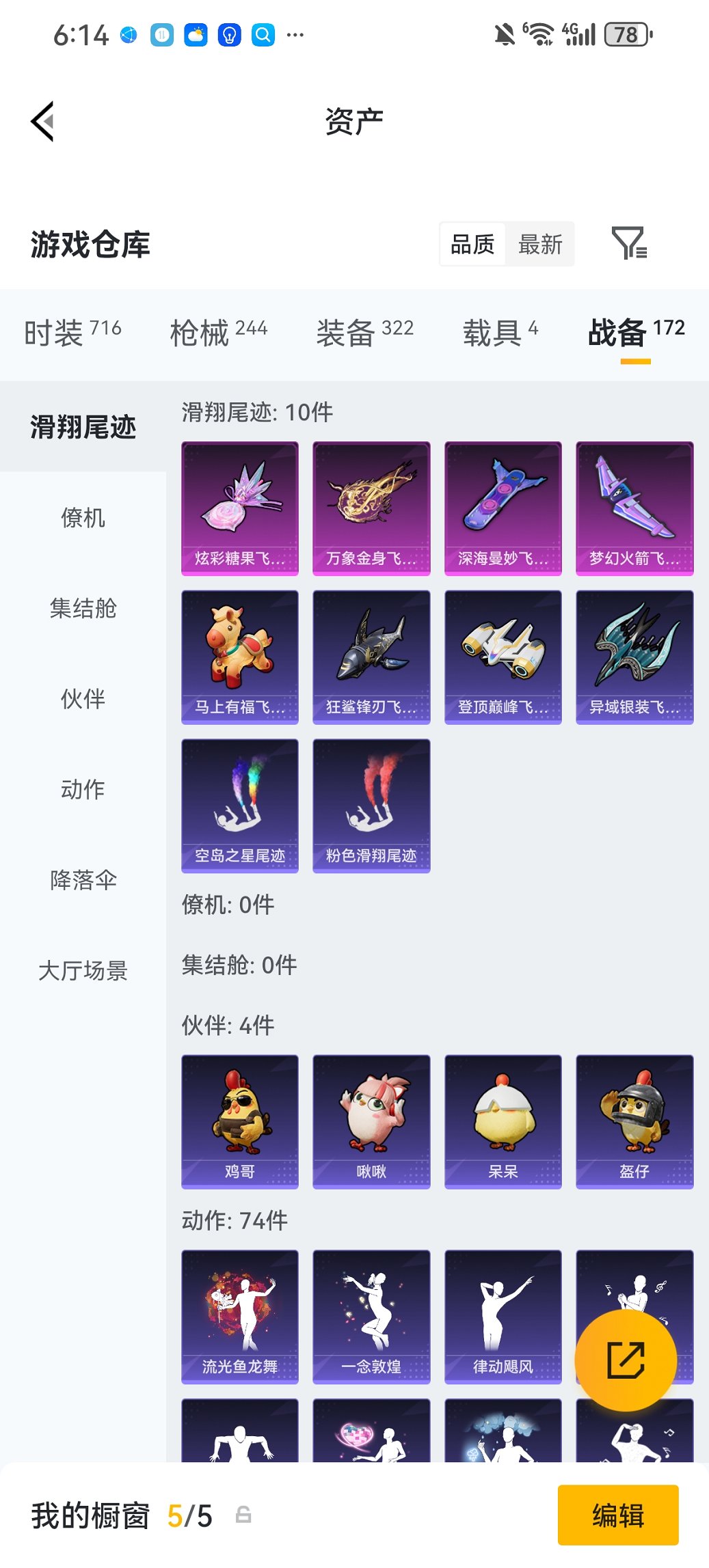Viewport: 709px width, 1568px height.
Task: Switch to the 枪械 tab
Action: 218,333
